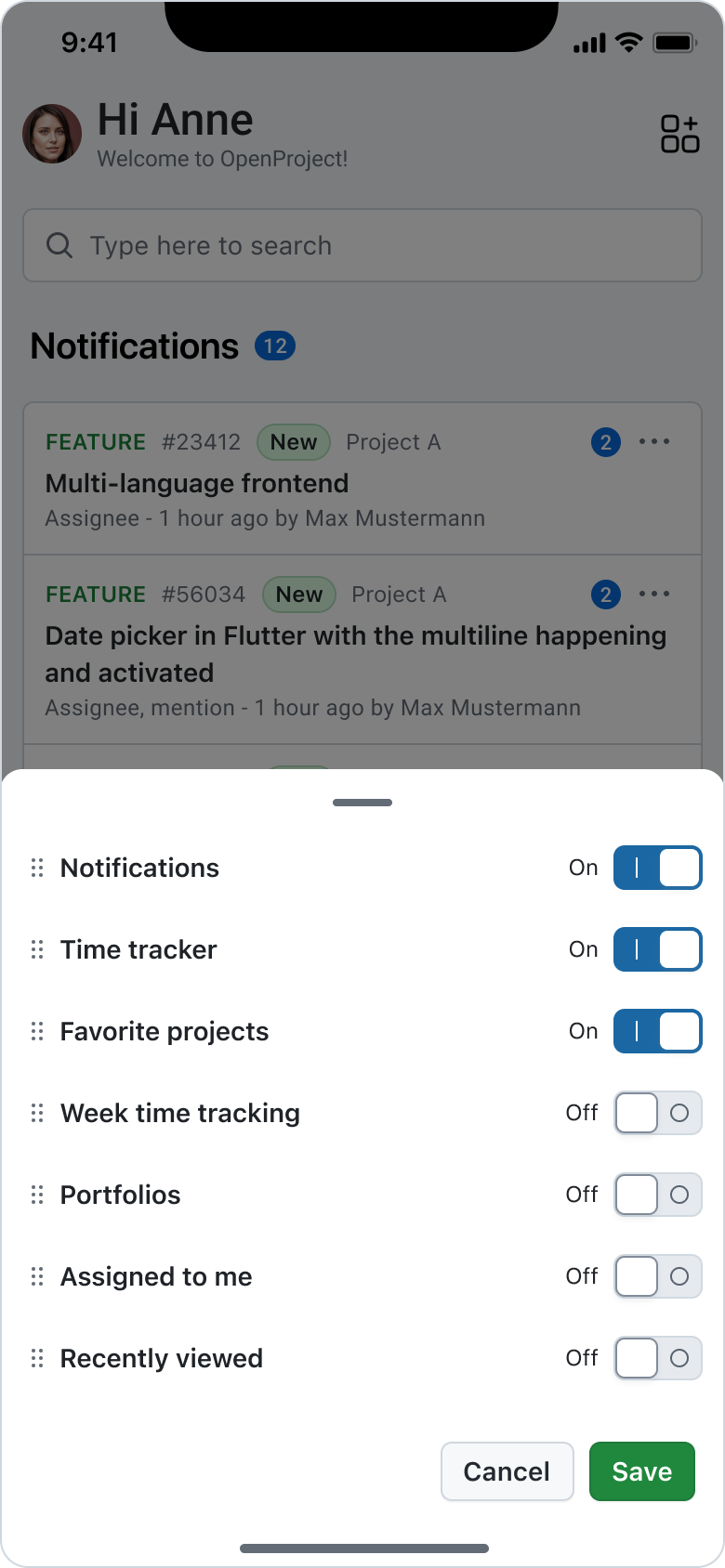Cancel the widget customization sheet
Image resolution: width=725 pixels, height=1568 pixels.
point(507,1471)
